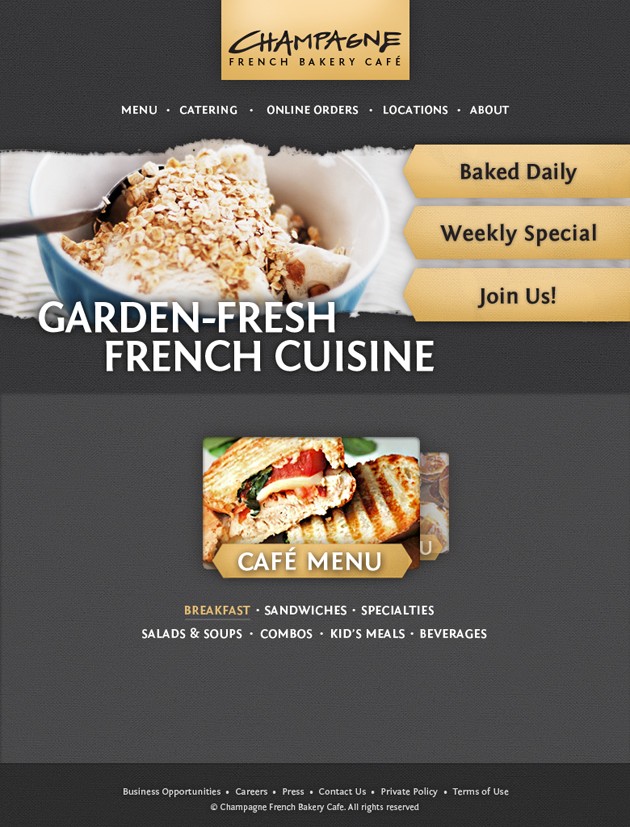630x827 pixels.
Task: Open Online Orders
Action: pyautogui.click(x=312, y=110)
